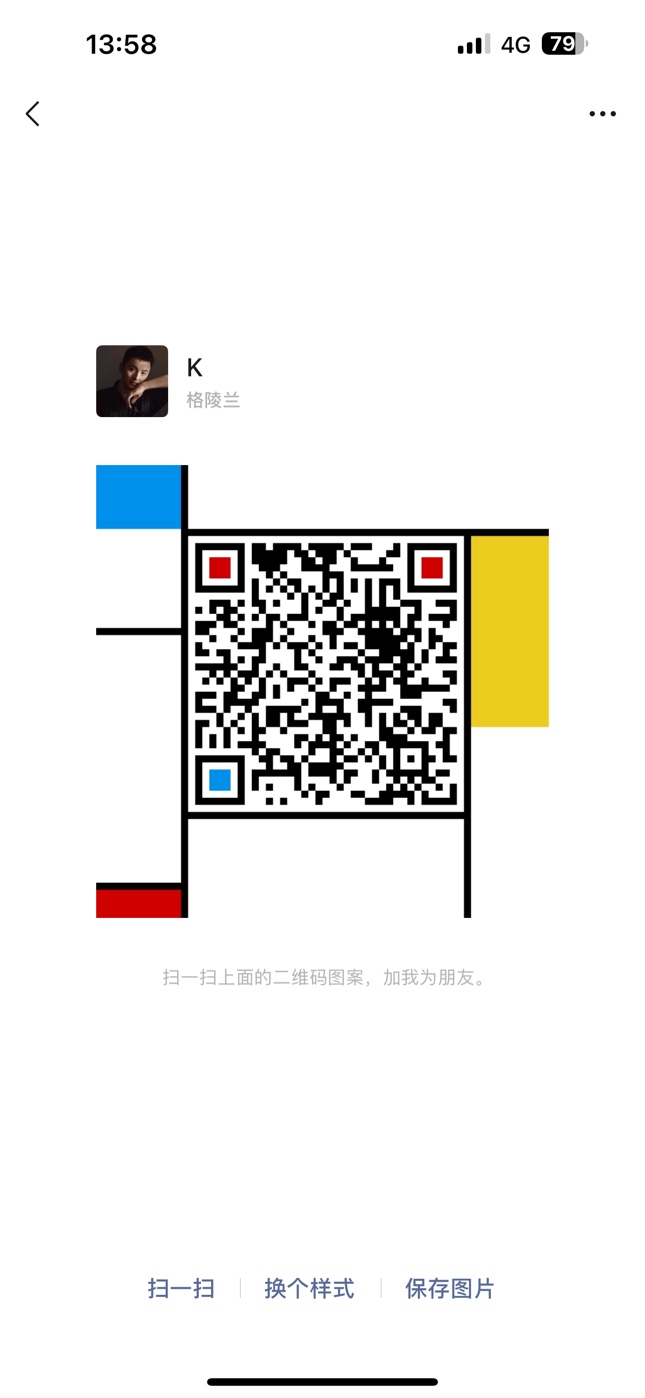Open the three-dot more options menu
645x1398 pixels.
pos(602,114)
